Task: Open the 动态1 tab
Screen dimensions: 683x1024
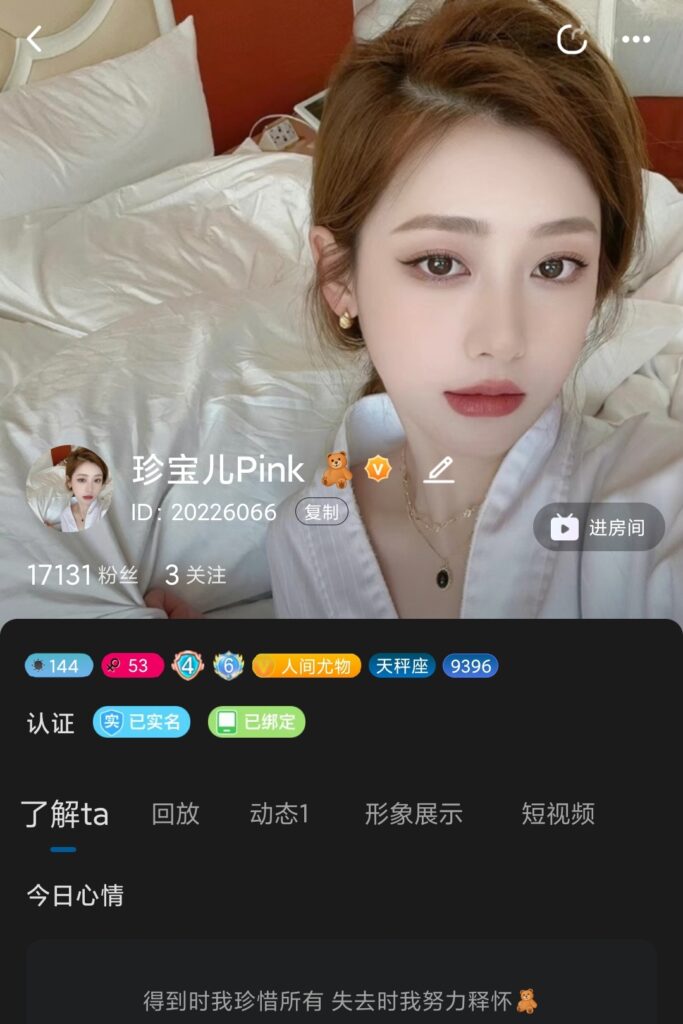Action: click(279, 815)
